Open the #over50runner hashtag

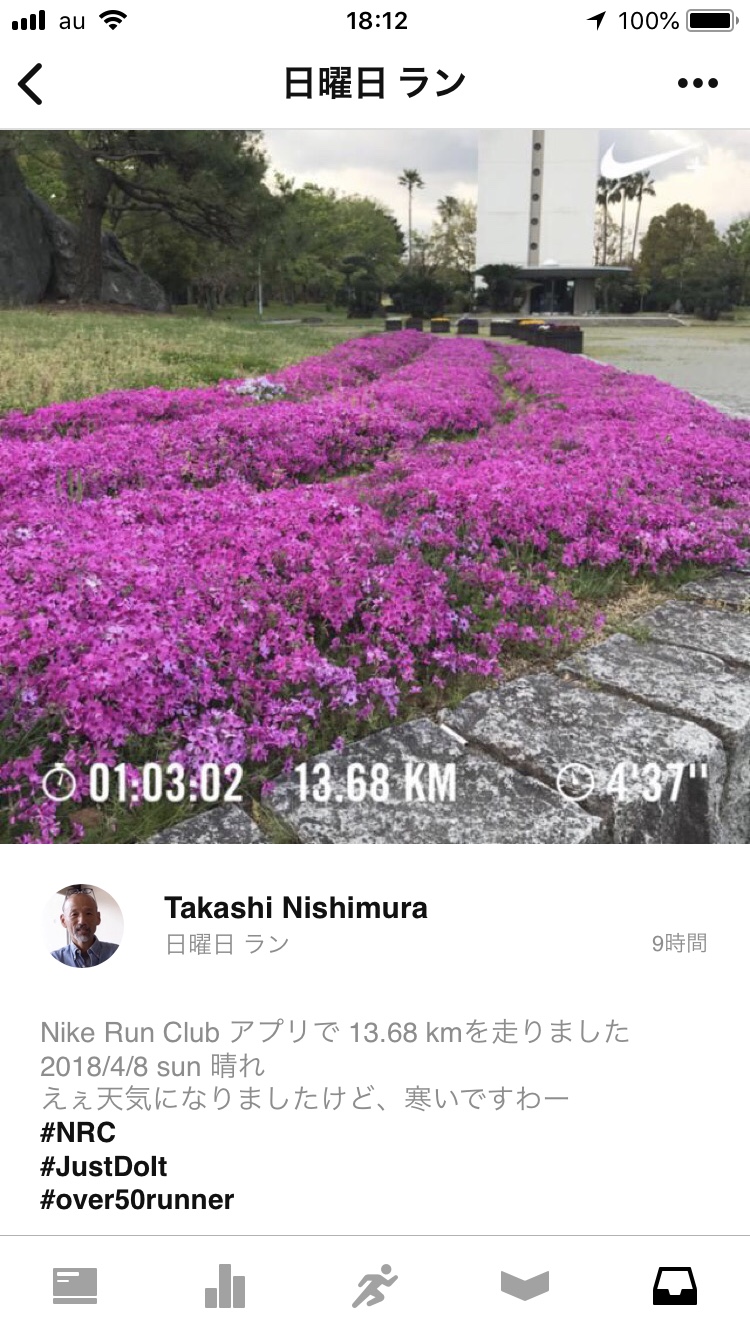[137, 1199]
